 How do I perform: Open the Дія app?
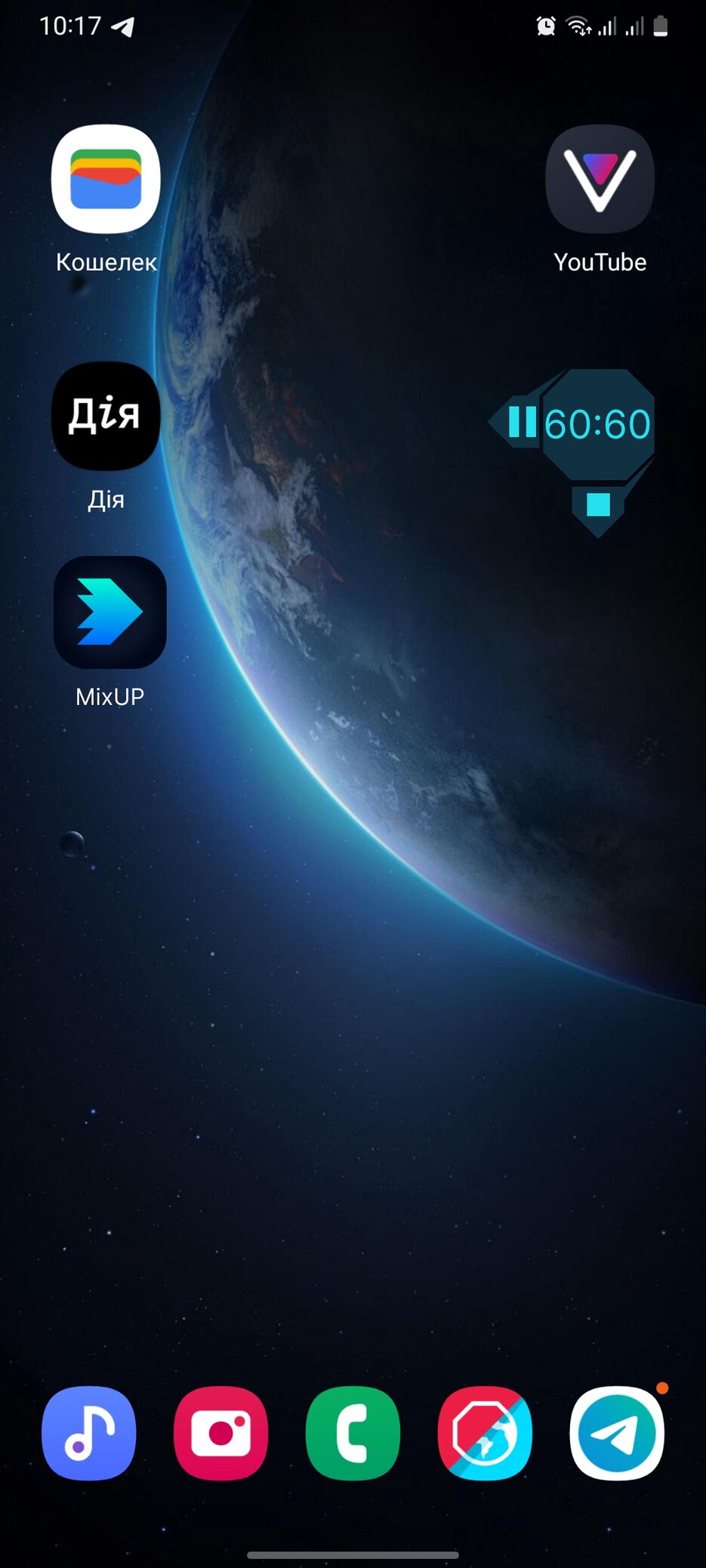point(106,416)
